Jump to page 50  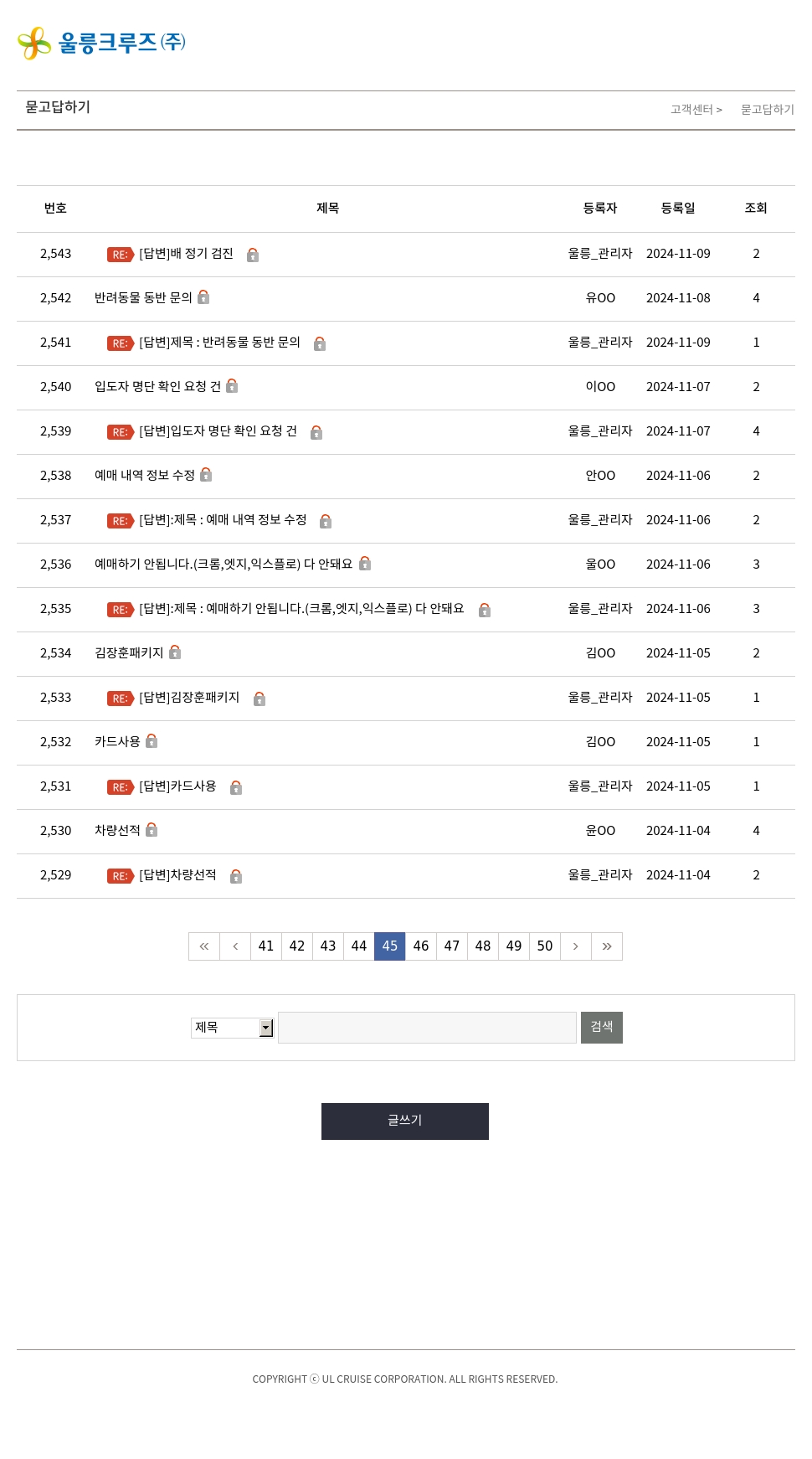point(545,946)
